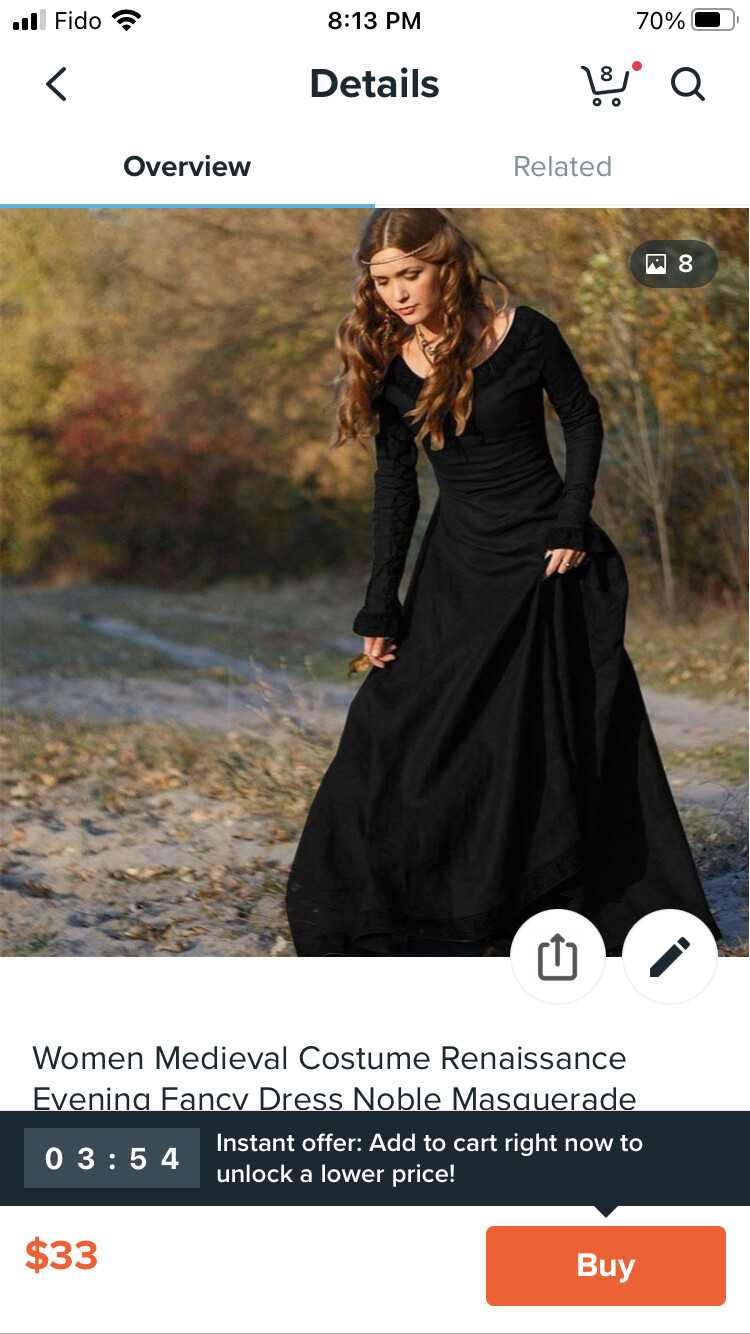Open the shopping cart with 8 items
The image size is (750, 1334).
608,84
